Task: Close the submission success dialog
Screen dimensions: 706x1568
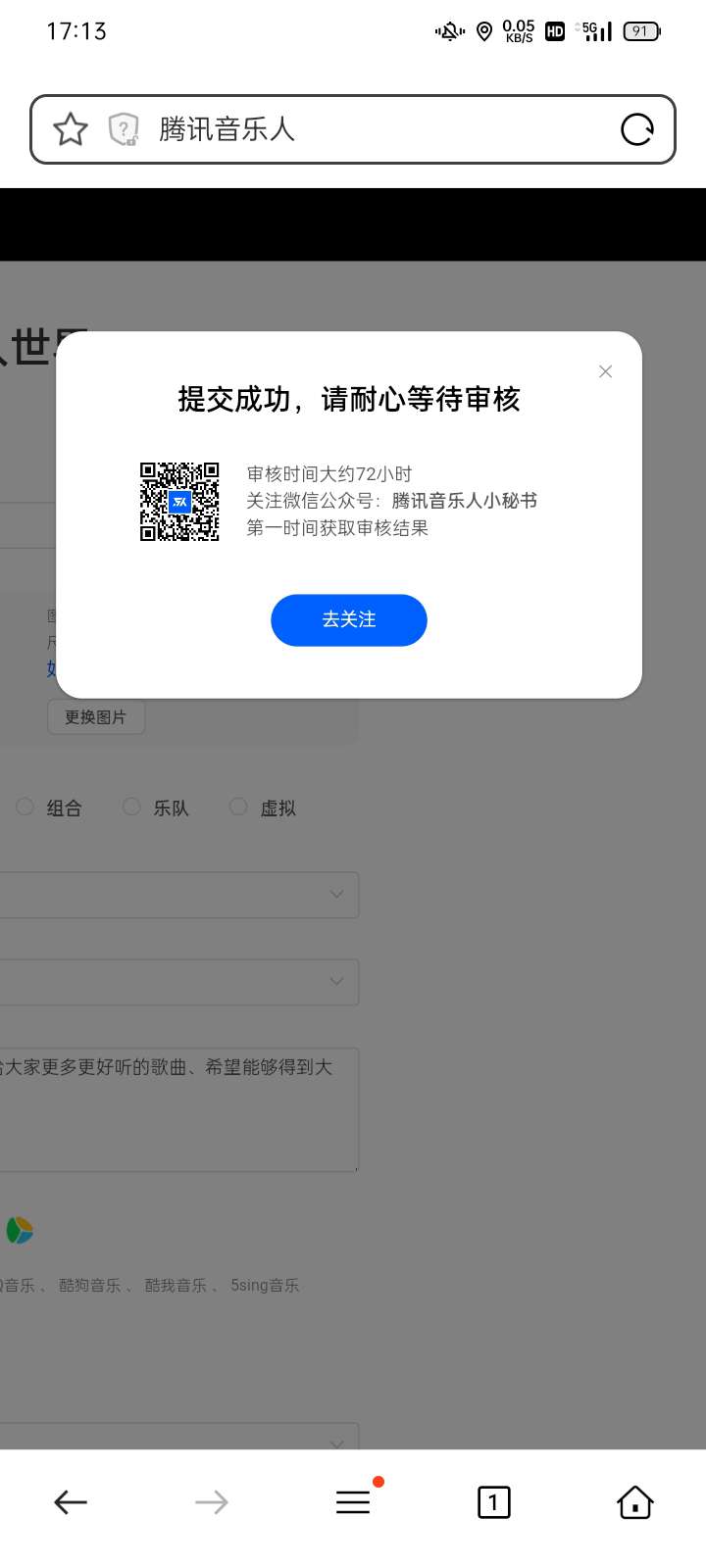Action: (605, 371)
